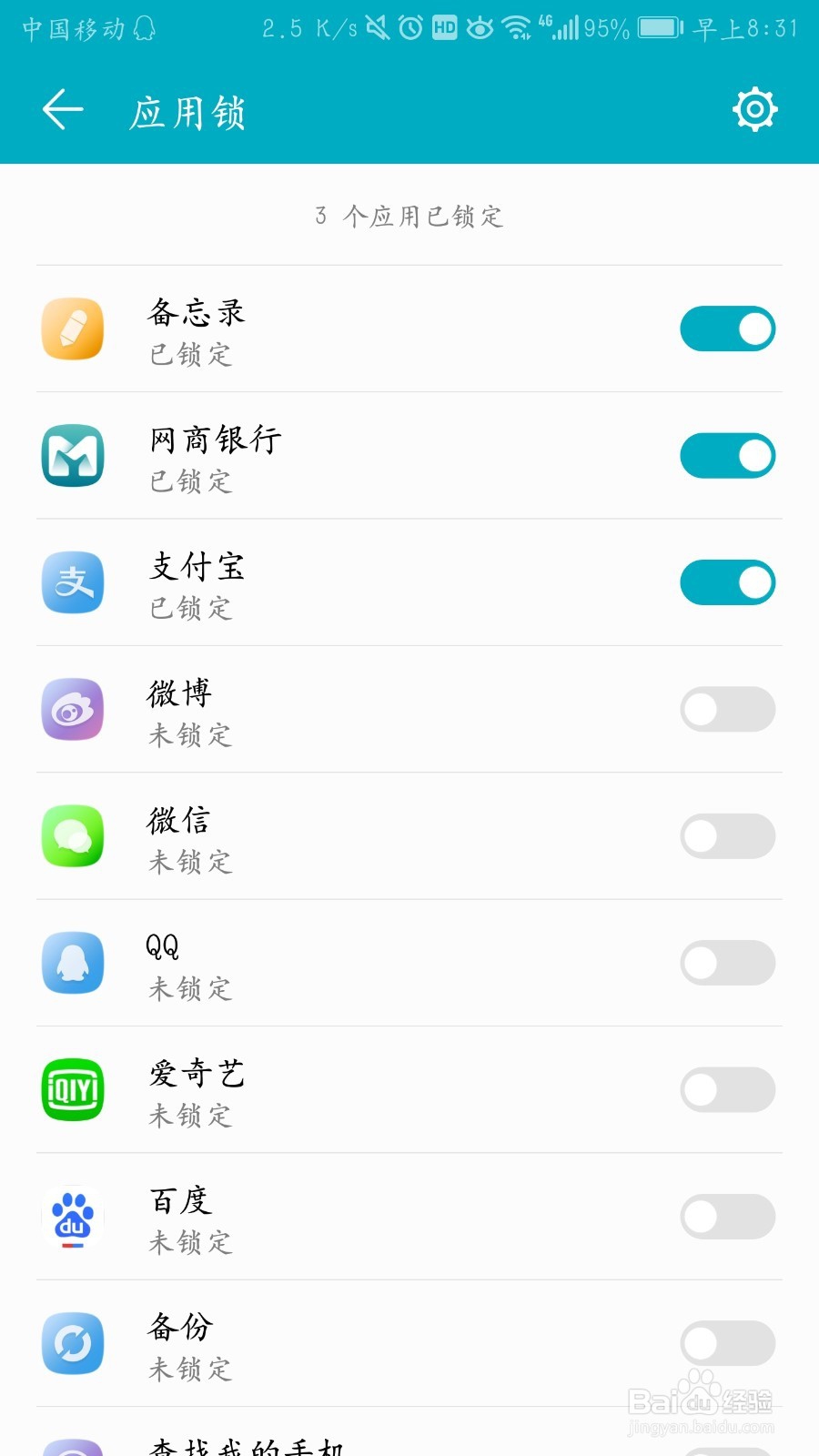
Task: Enable the app lock for 微博
Action: (727, 709)
